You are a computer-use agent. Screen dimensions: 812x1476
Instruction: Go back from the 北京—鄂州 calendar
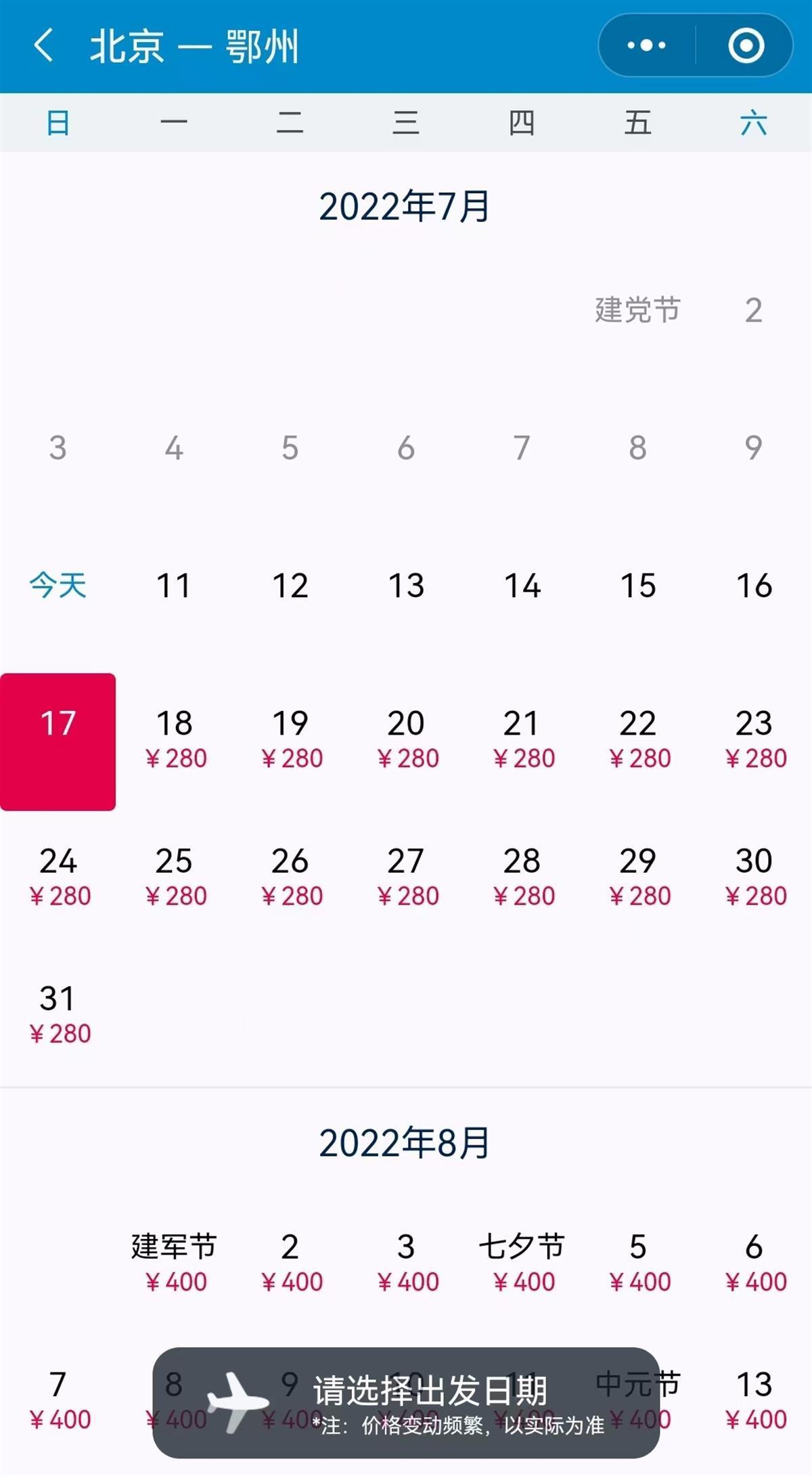[43, 46]
